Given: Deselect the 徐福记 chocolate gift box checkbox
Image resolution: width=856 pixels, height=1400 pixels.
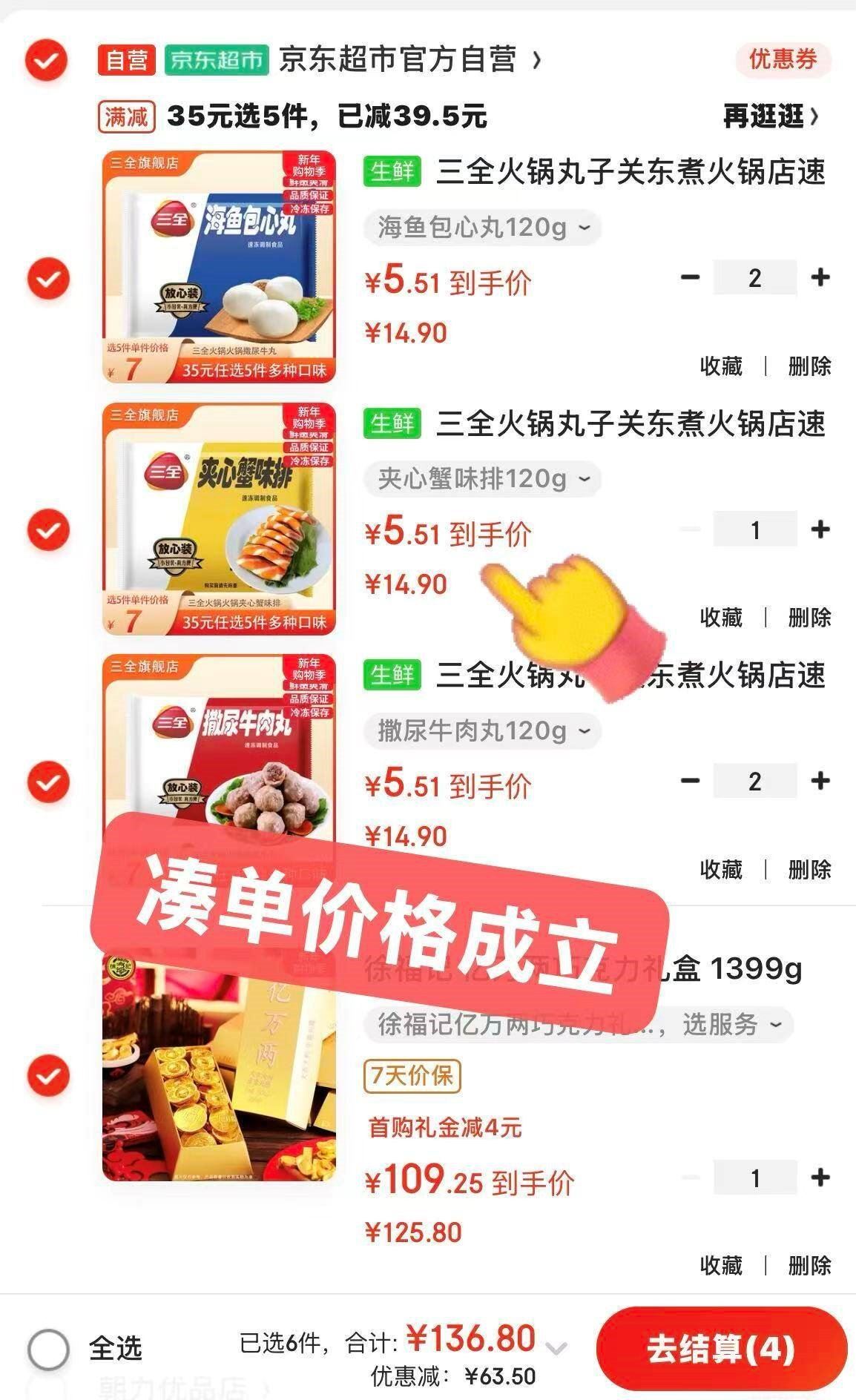Looking at the screenshot, I should click(48, 1076).
